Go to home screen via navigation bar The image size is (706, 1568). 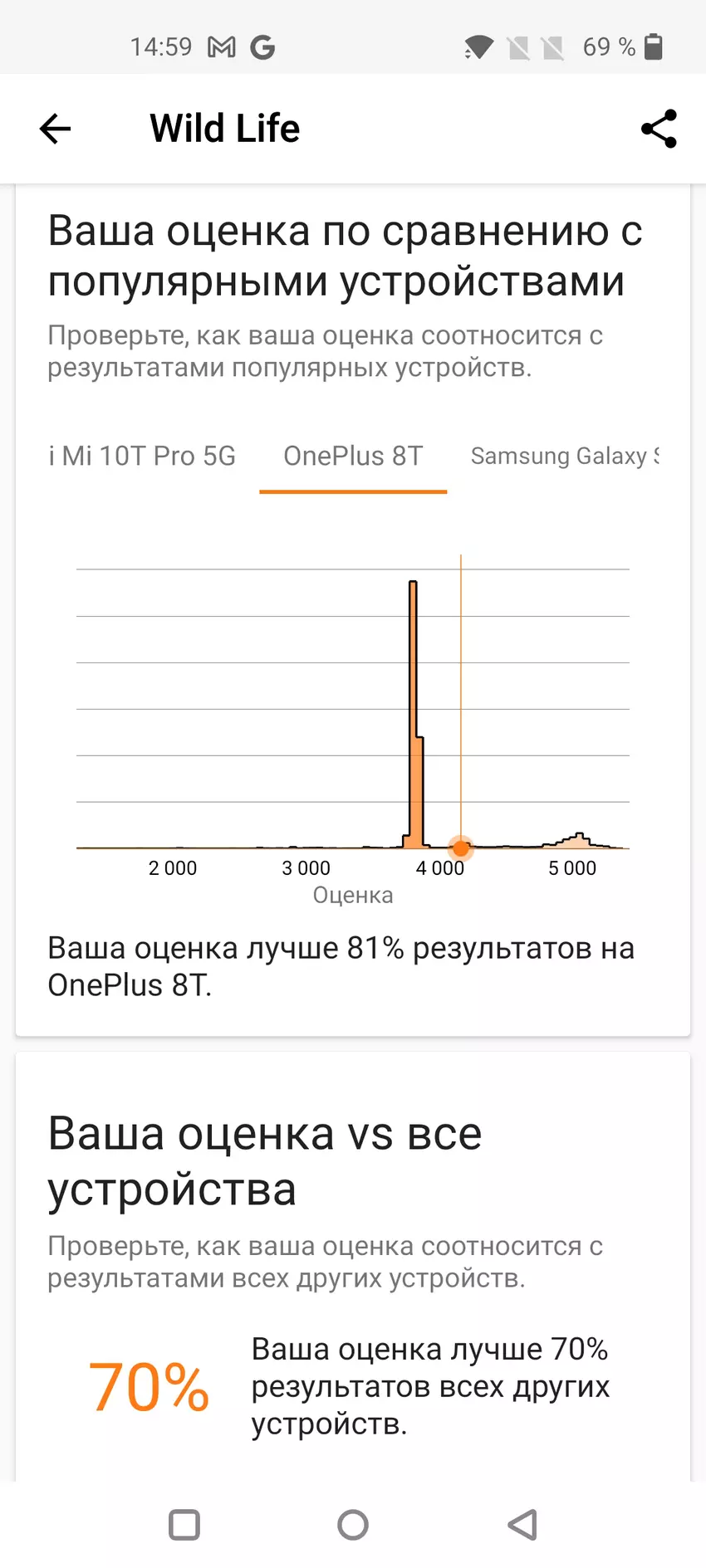tap(353, 1524)
